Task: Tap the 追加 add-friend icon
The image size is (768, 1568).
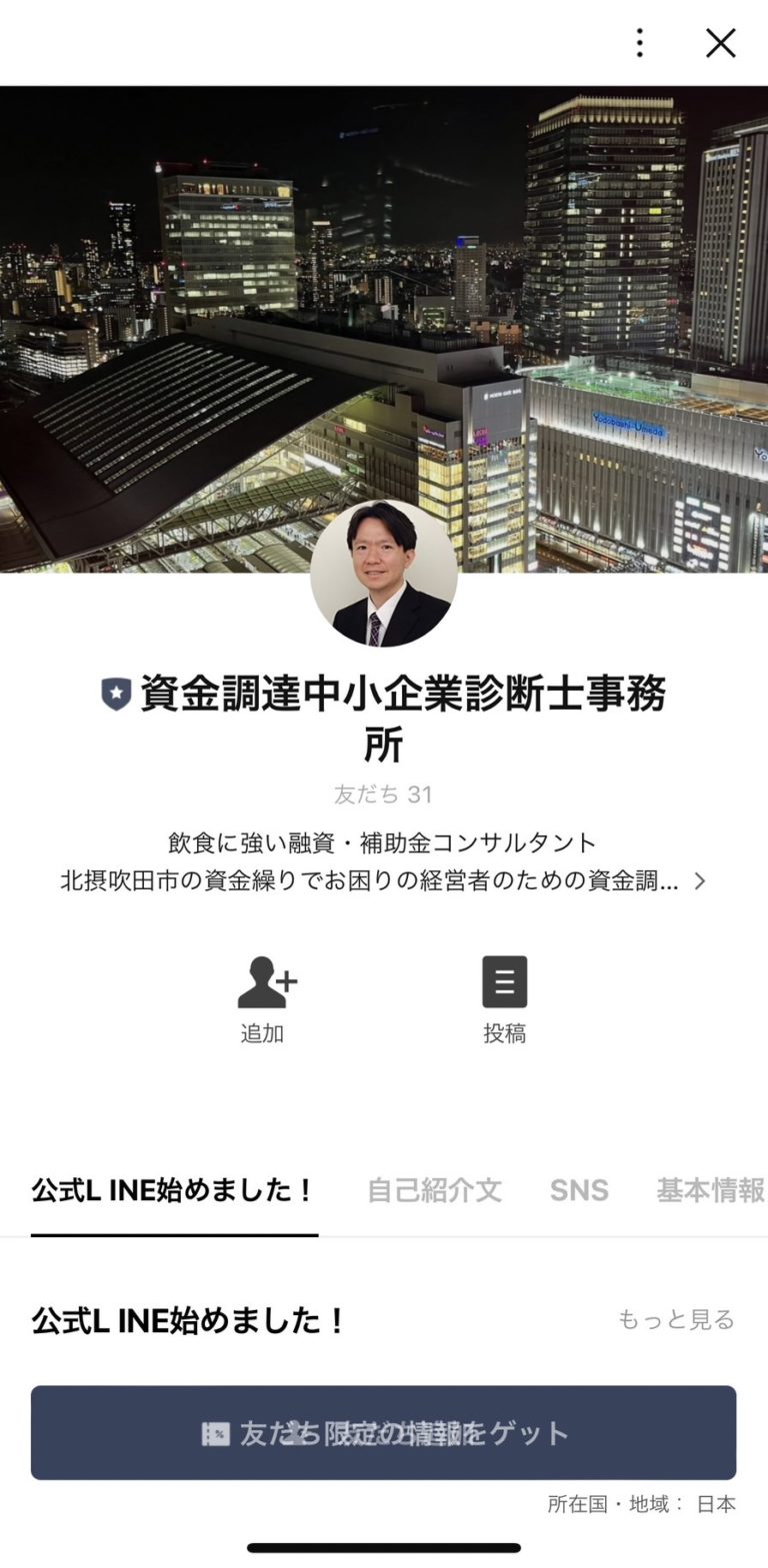Action: pyautogui.click(x=264, y=999)
